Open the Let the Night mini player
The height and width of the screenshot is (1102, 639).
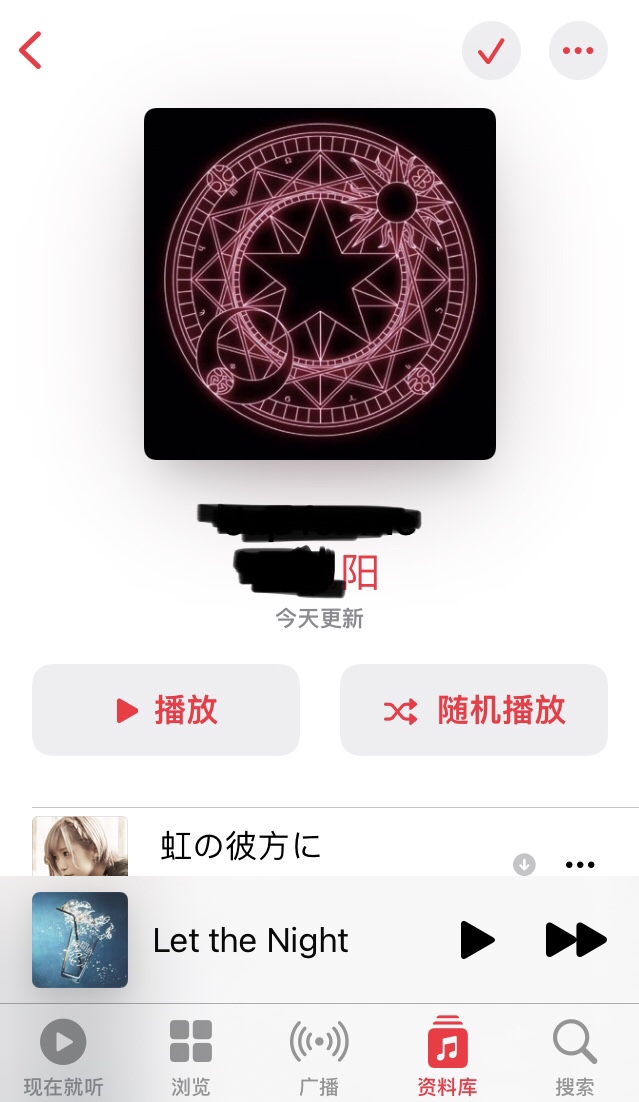click(x=250, y=940)
